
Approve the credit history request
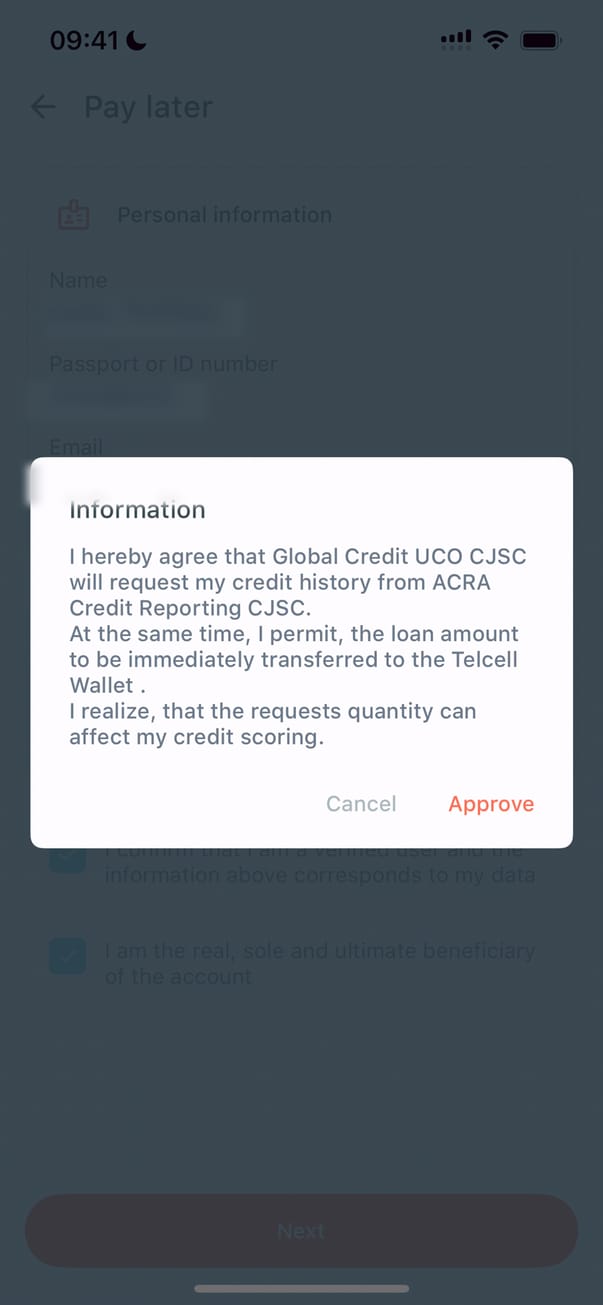(491, 804)
